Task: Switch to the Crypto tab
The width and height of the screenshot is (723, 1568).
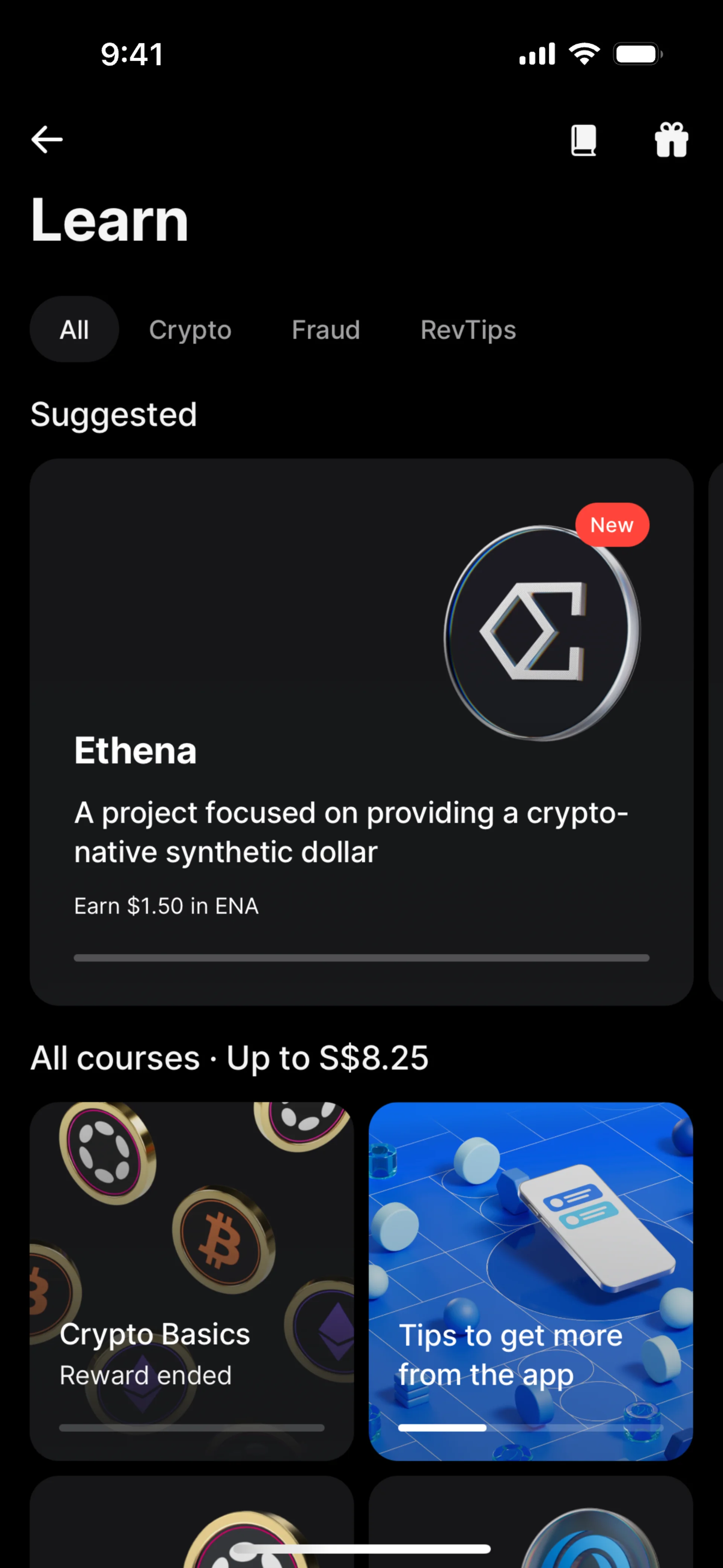Action: tap(191, 329)
